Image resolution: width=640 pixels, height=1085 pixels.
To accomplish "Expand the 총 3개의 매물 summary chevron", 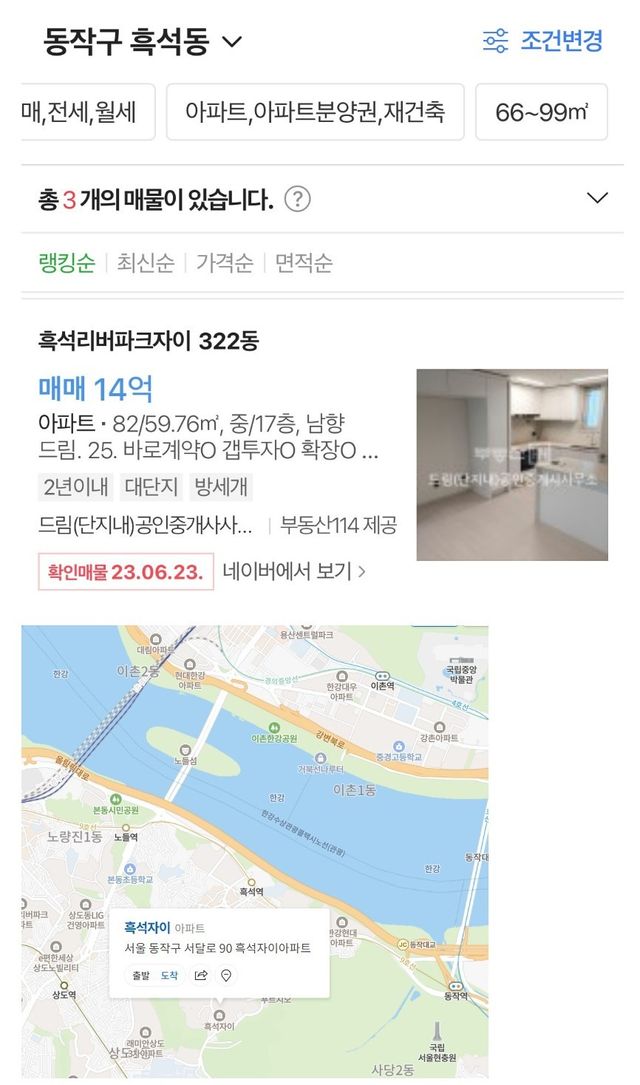I will (x=597, y=198).
